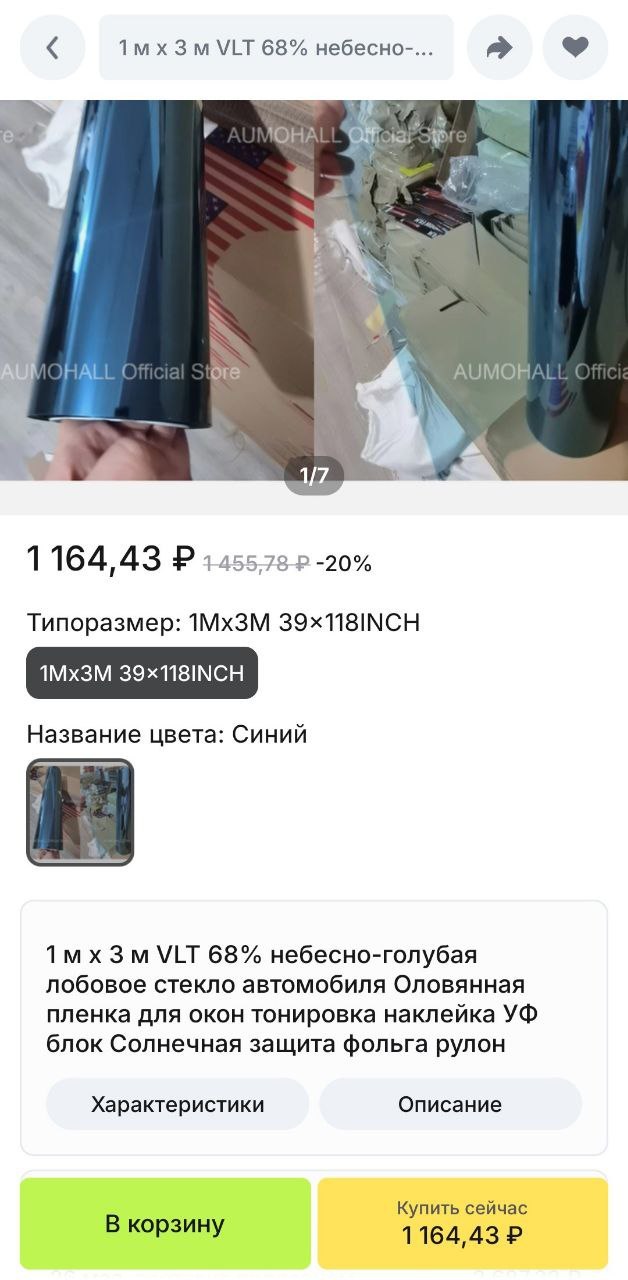Tap Купить сейчас to buy now

(x=462, y=1224)
